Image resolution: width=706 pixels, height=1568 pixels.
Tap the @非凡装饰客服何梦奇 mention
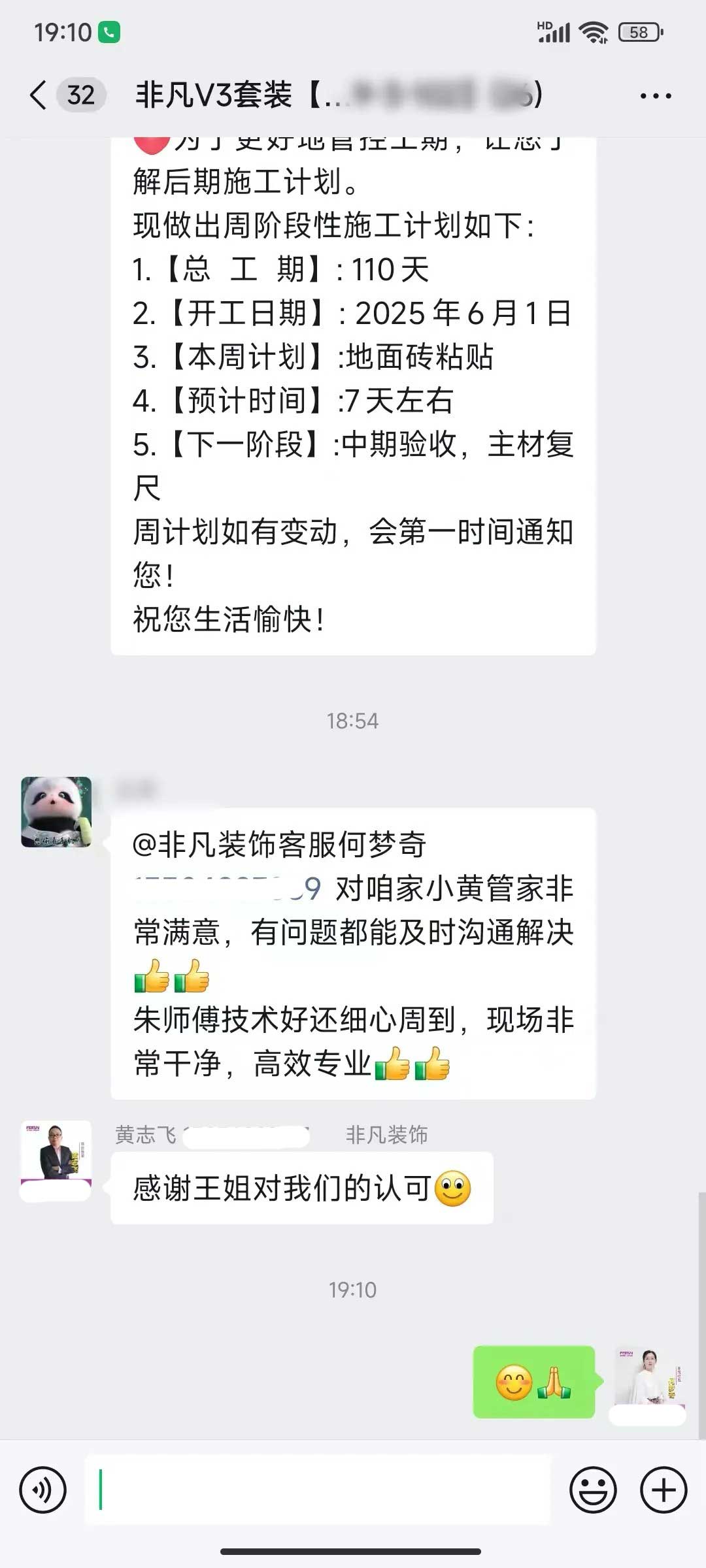click(x=280, y=844)
